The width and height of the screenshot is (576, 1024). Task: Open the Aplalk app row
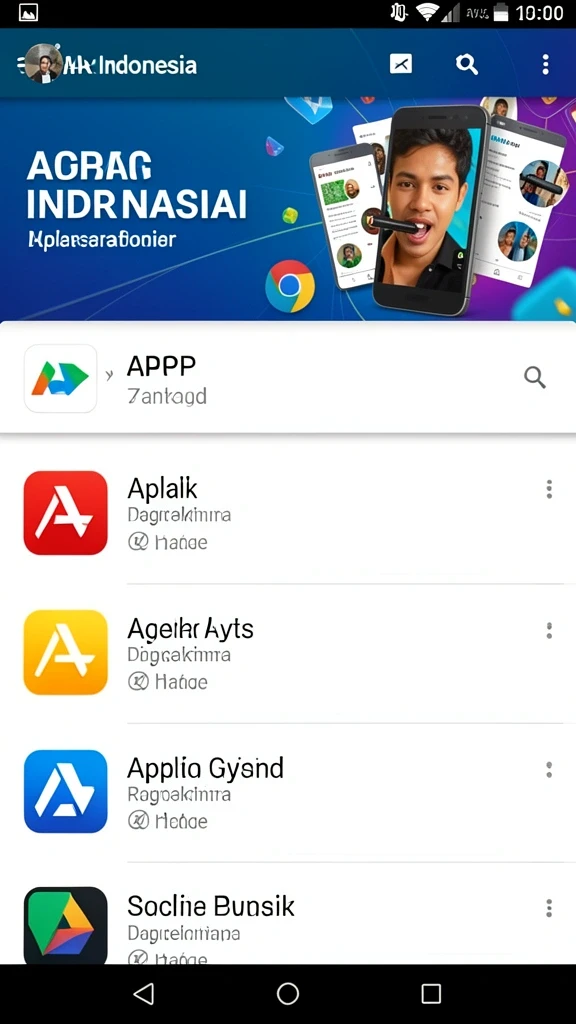click(288, 513)
